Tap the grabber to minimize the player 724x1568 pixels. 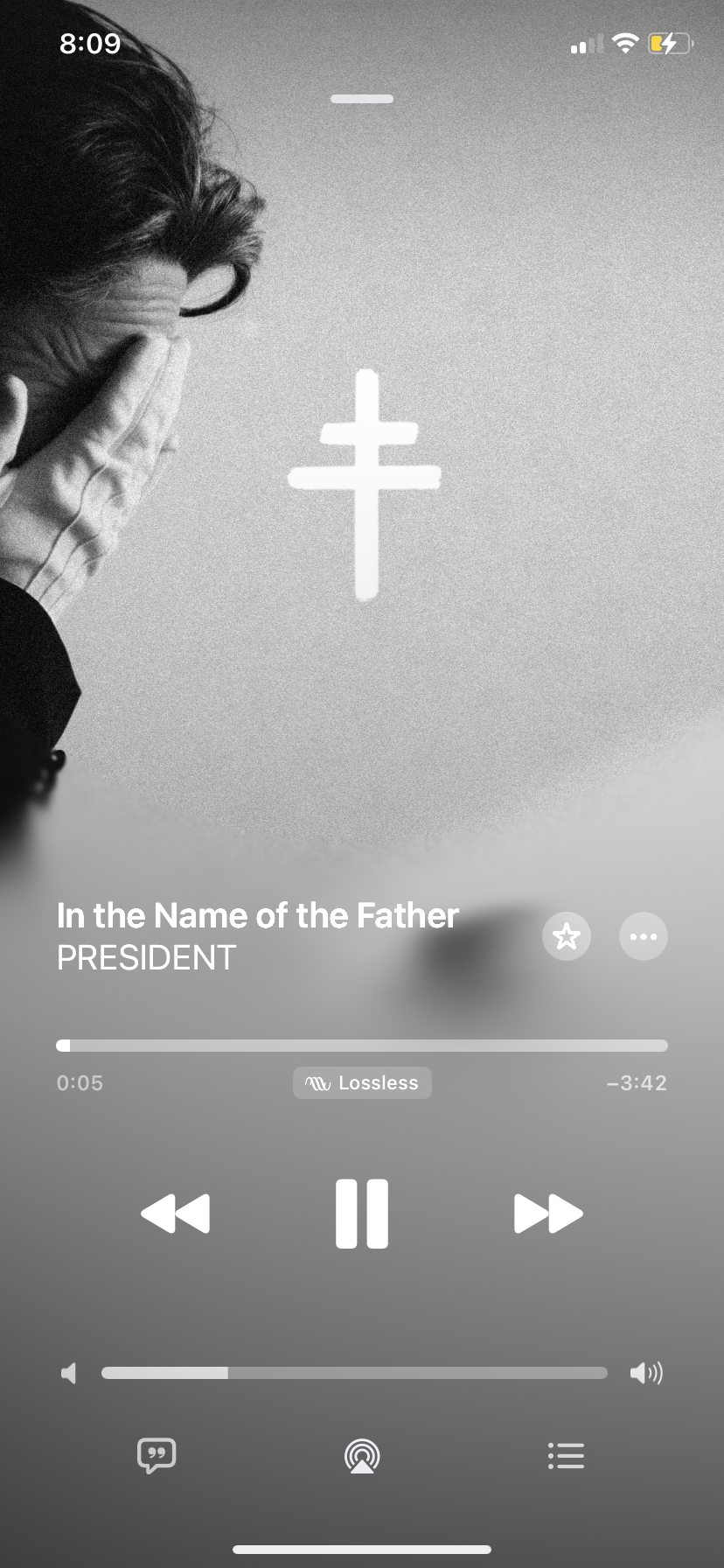pos(362,99)
